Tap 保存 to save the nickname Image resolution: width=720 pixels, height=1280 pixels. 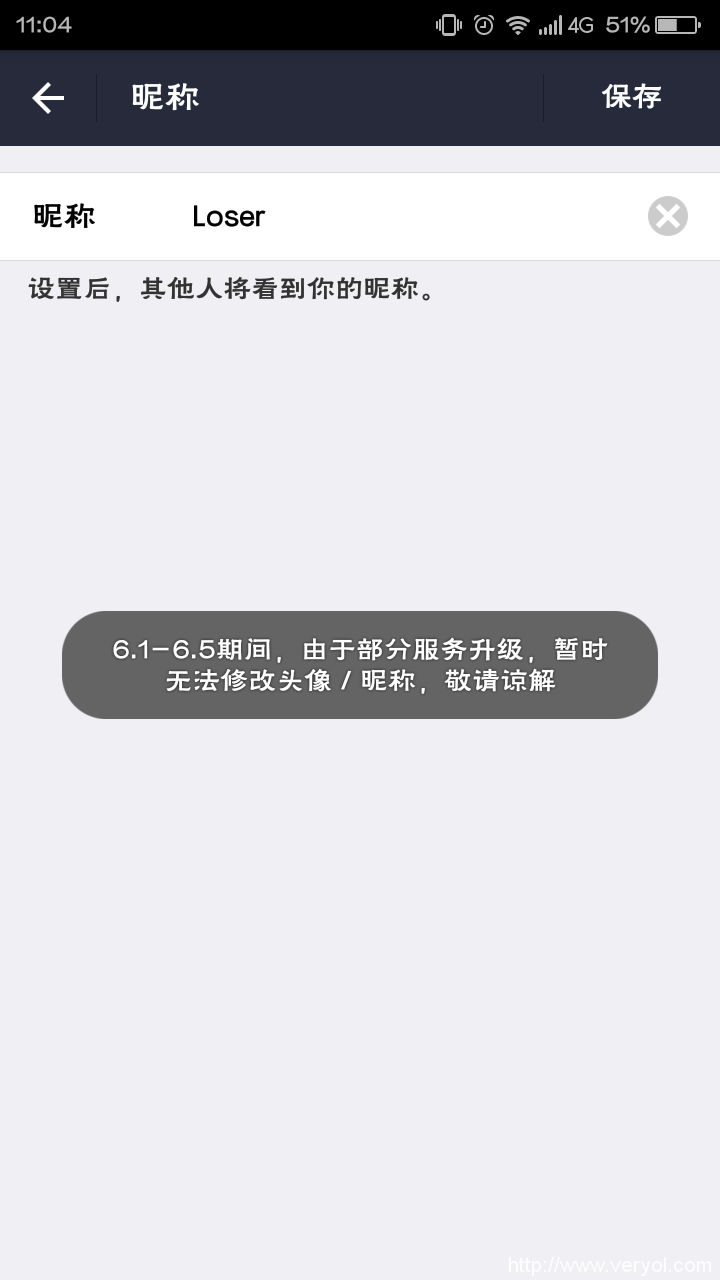[632, 97]
